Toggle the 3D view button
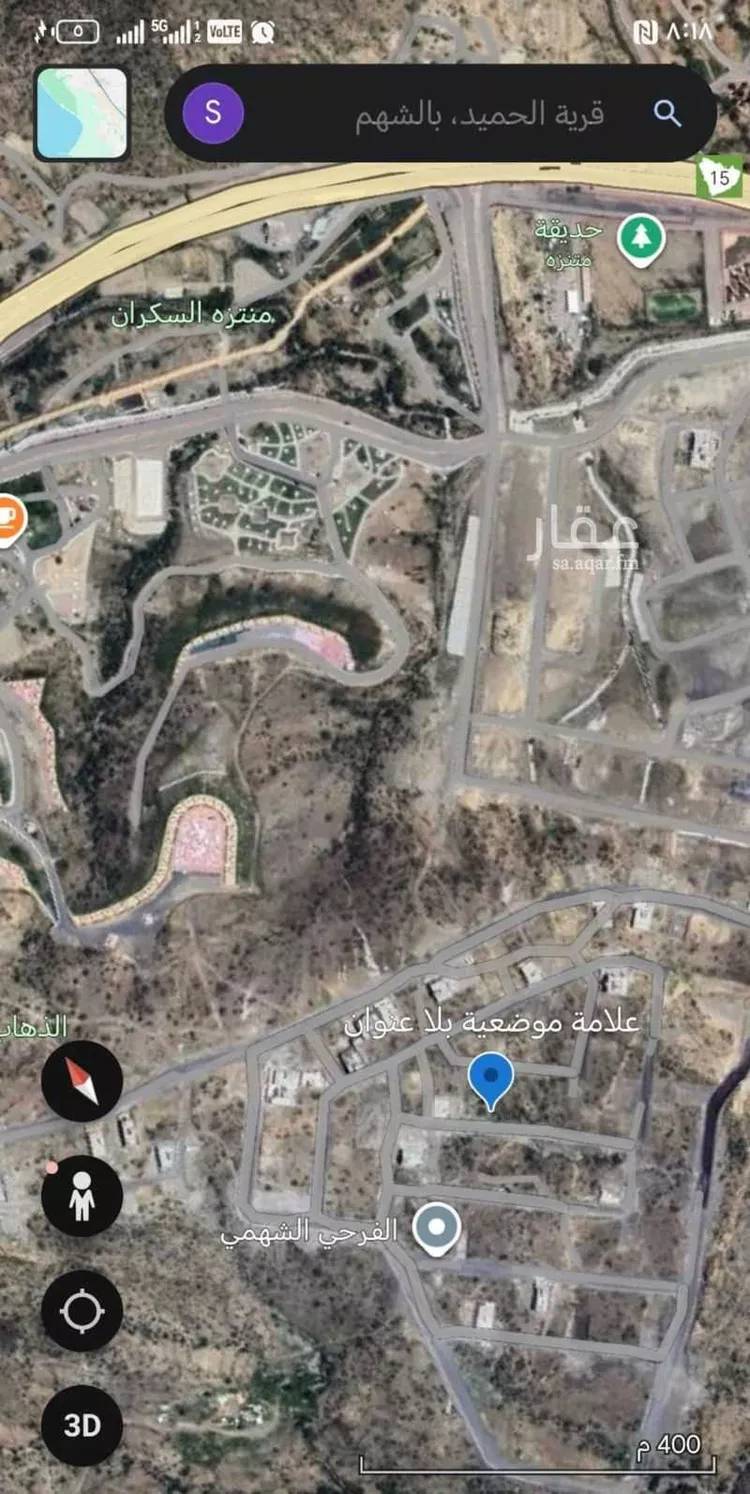The height and width of the screenshot is (1494, 750). (x=82, y=1425)
